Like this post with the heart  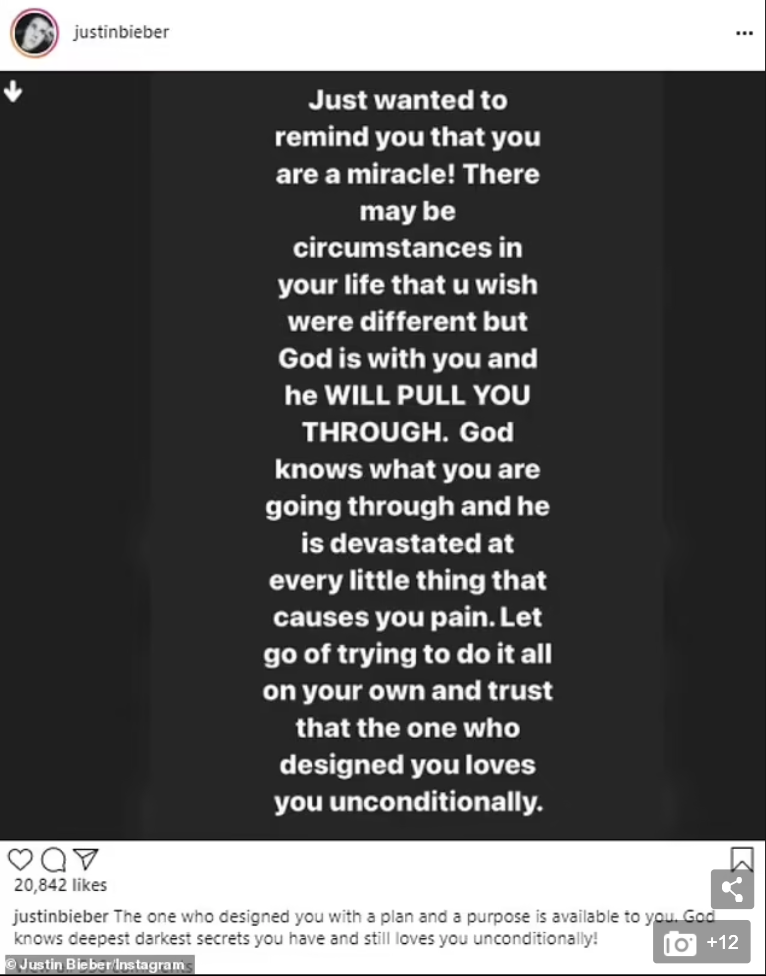pos(20,859)
